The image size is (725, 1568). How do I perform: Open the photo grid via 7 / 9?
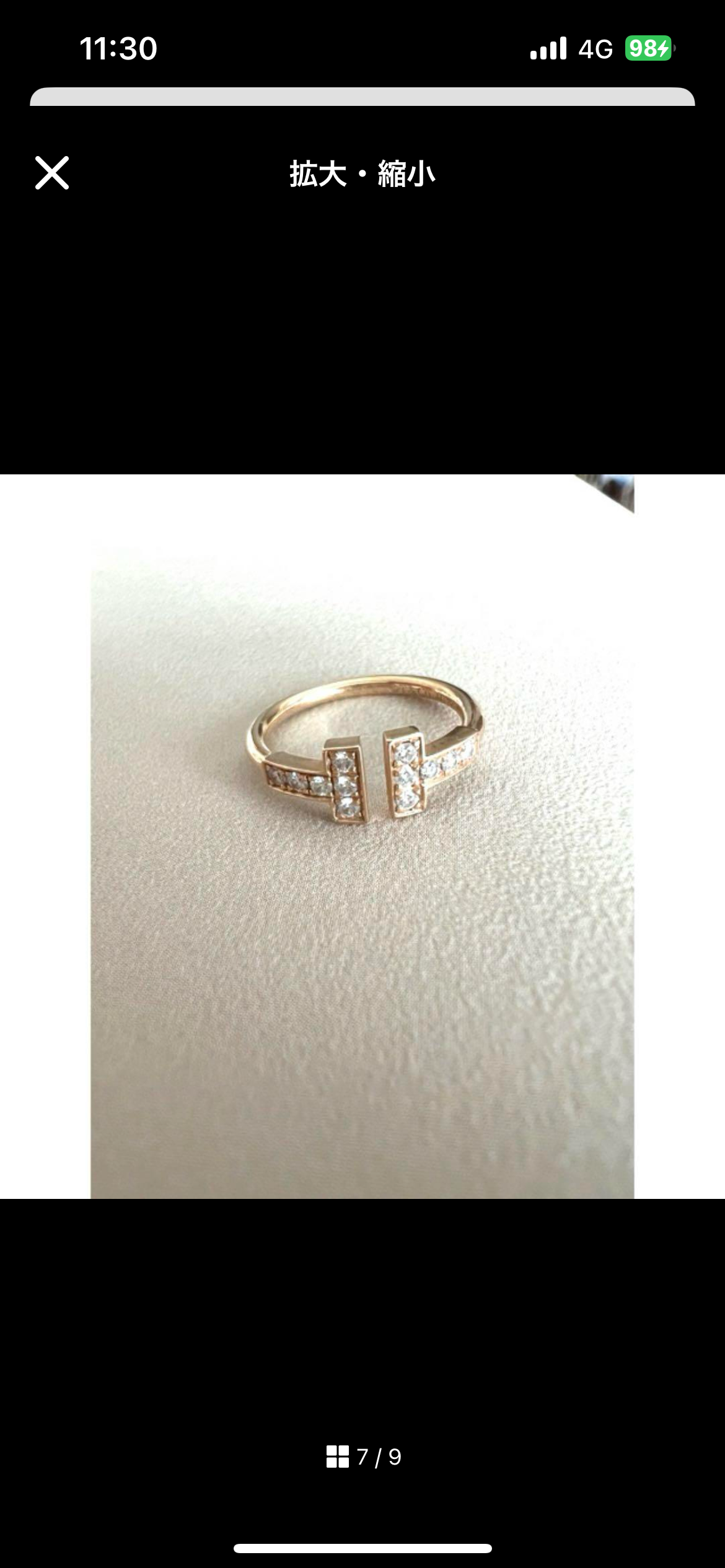(x=364, y=1457)
